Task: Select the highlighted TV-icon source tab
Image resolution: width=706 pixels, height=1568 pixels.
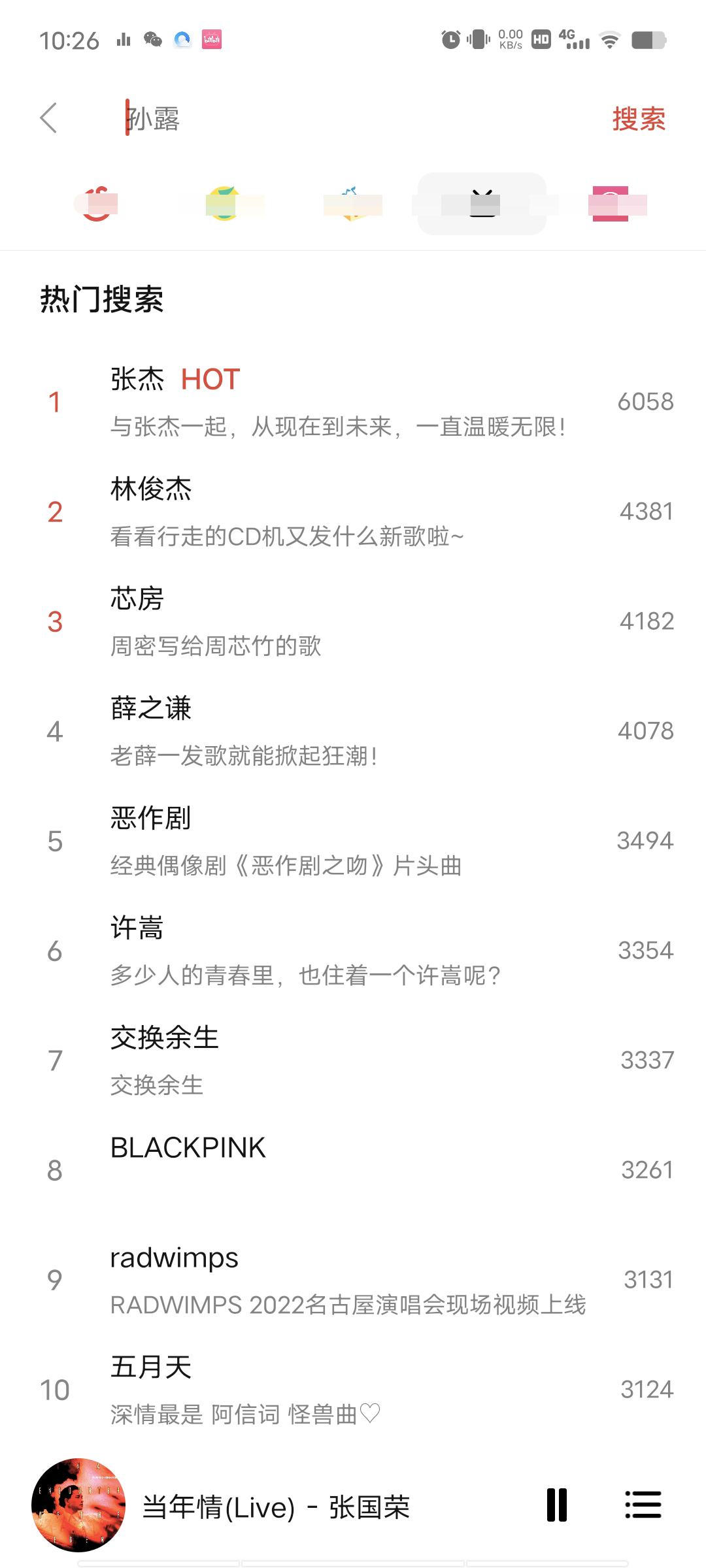Action: coord(482,204)
